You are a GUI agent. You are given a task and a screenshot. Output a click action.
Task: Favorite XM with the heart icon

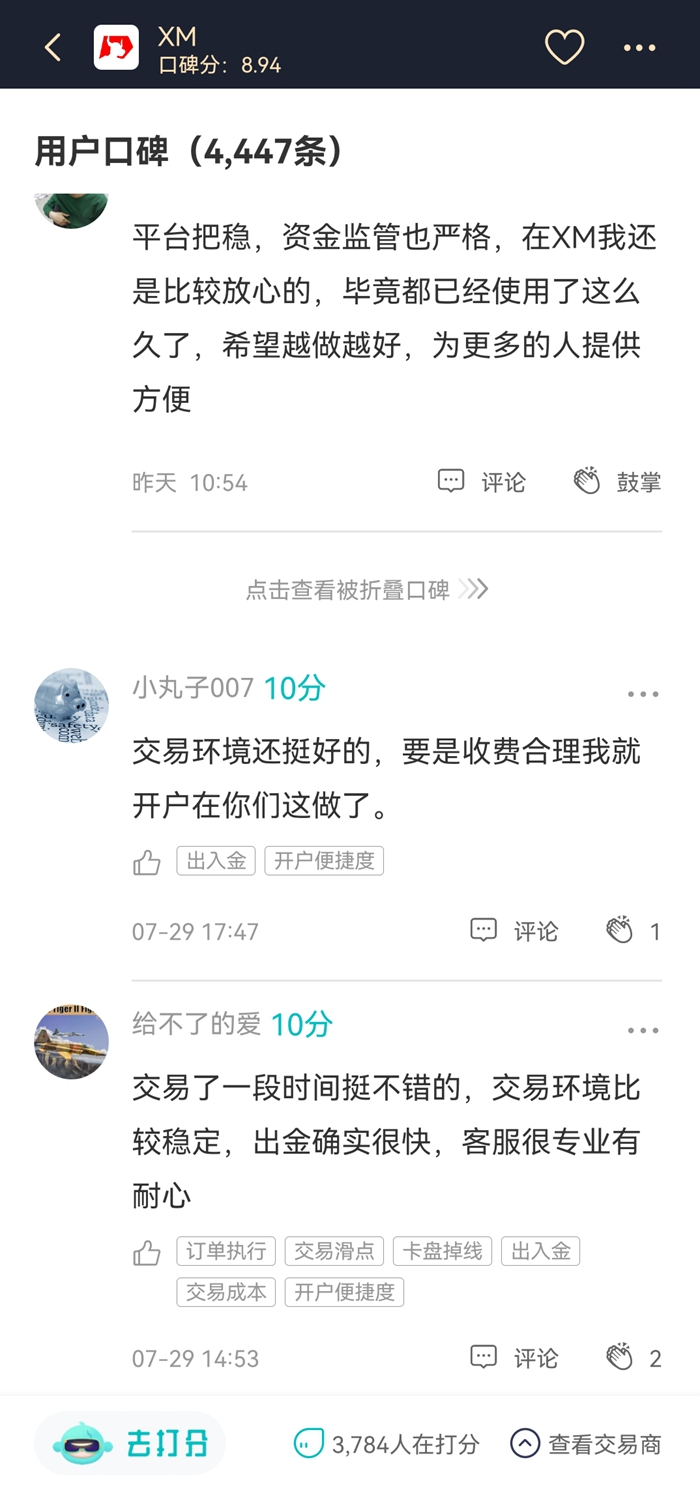tap(564, 47)
